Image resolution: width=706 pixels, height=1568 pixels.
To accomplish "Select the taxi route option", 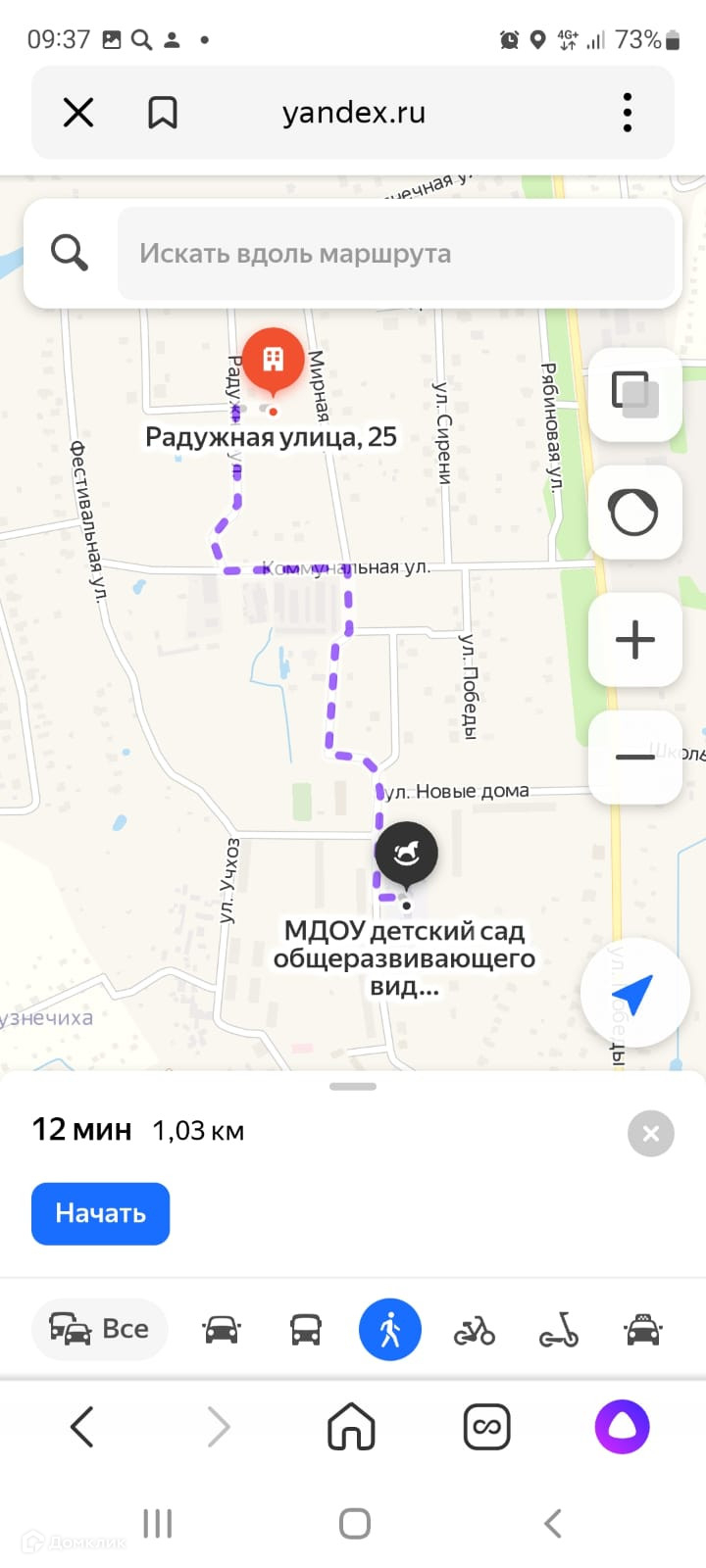I will click(643, 1330).
